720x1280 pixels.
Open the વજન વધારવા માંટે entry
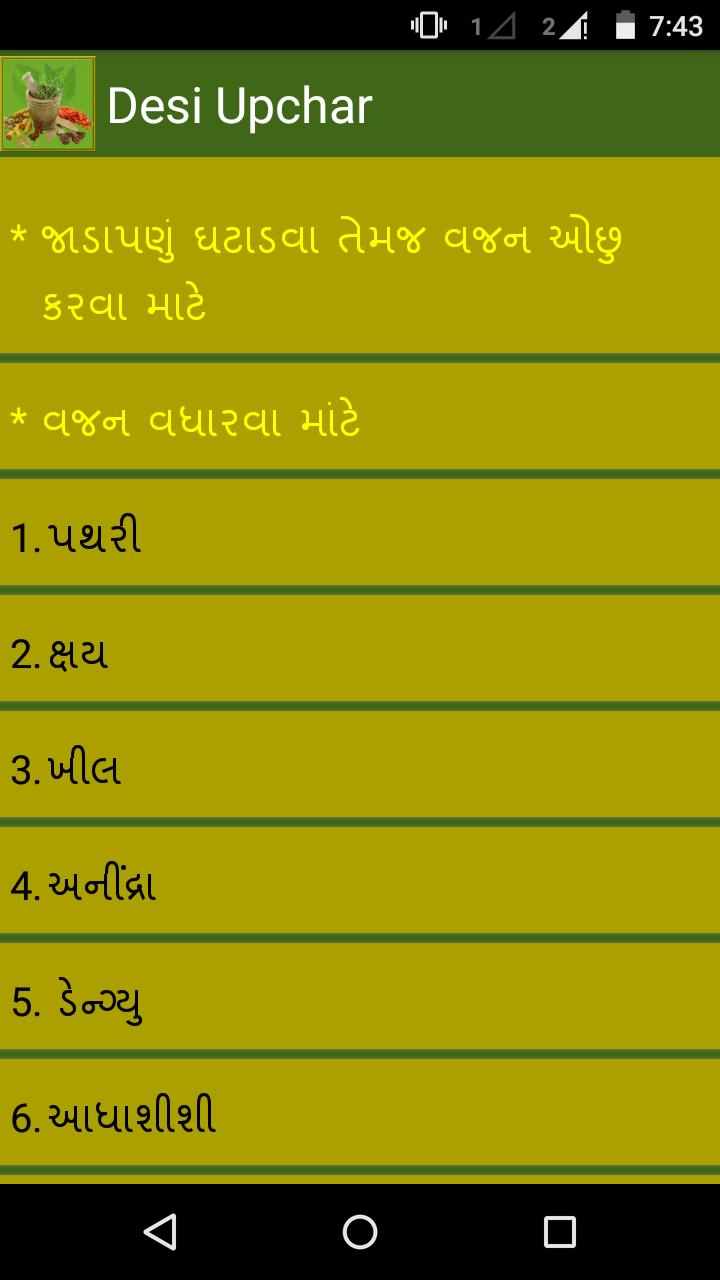tap(186, 420)
